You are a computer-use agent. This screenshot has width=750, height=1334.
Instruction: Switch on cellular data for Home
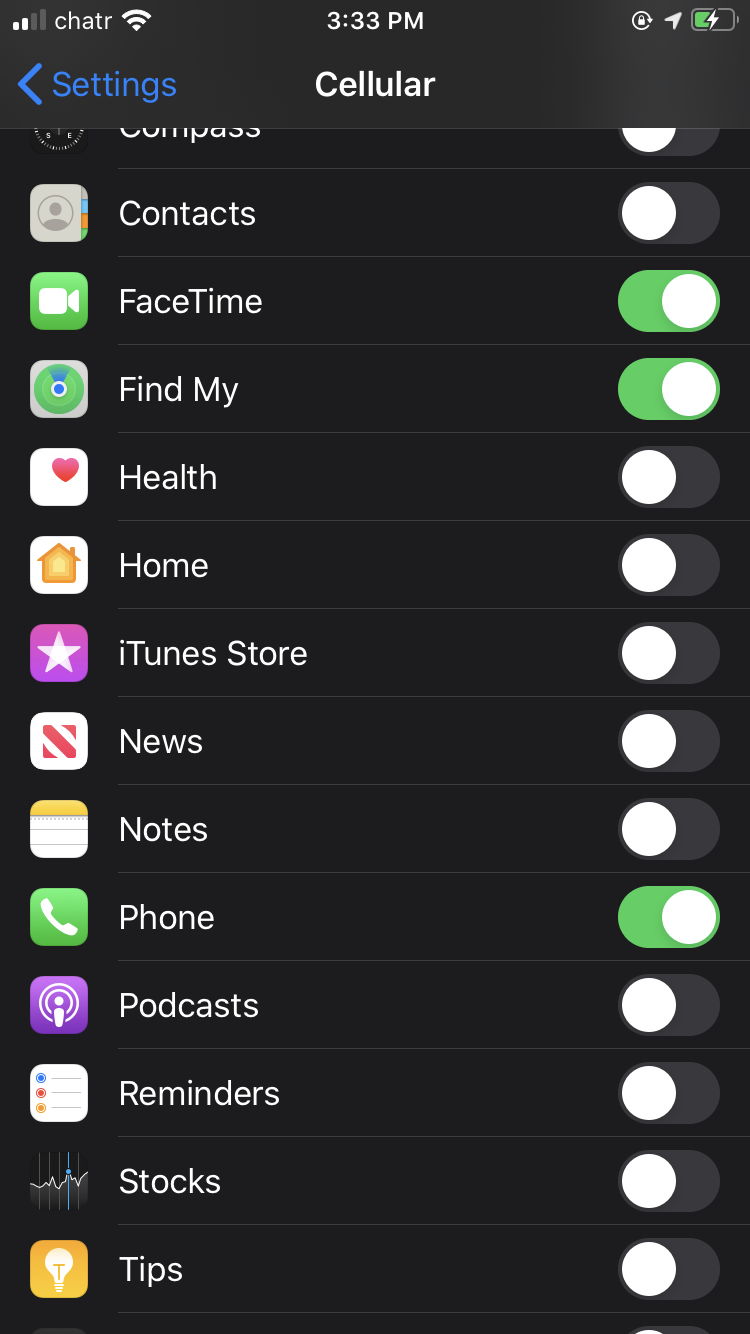pos(668,565)
